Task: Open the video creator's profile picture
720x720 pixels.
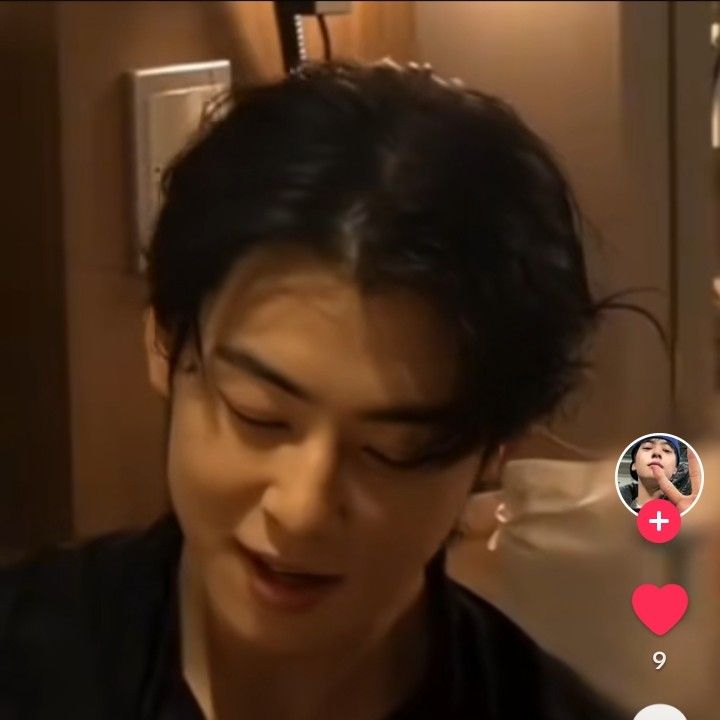Action: (x=658, y=474)
